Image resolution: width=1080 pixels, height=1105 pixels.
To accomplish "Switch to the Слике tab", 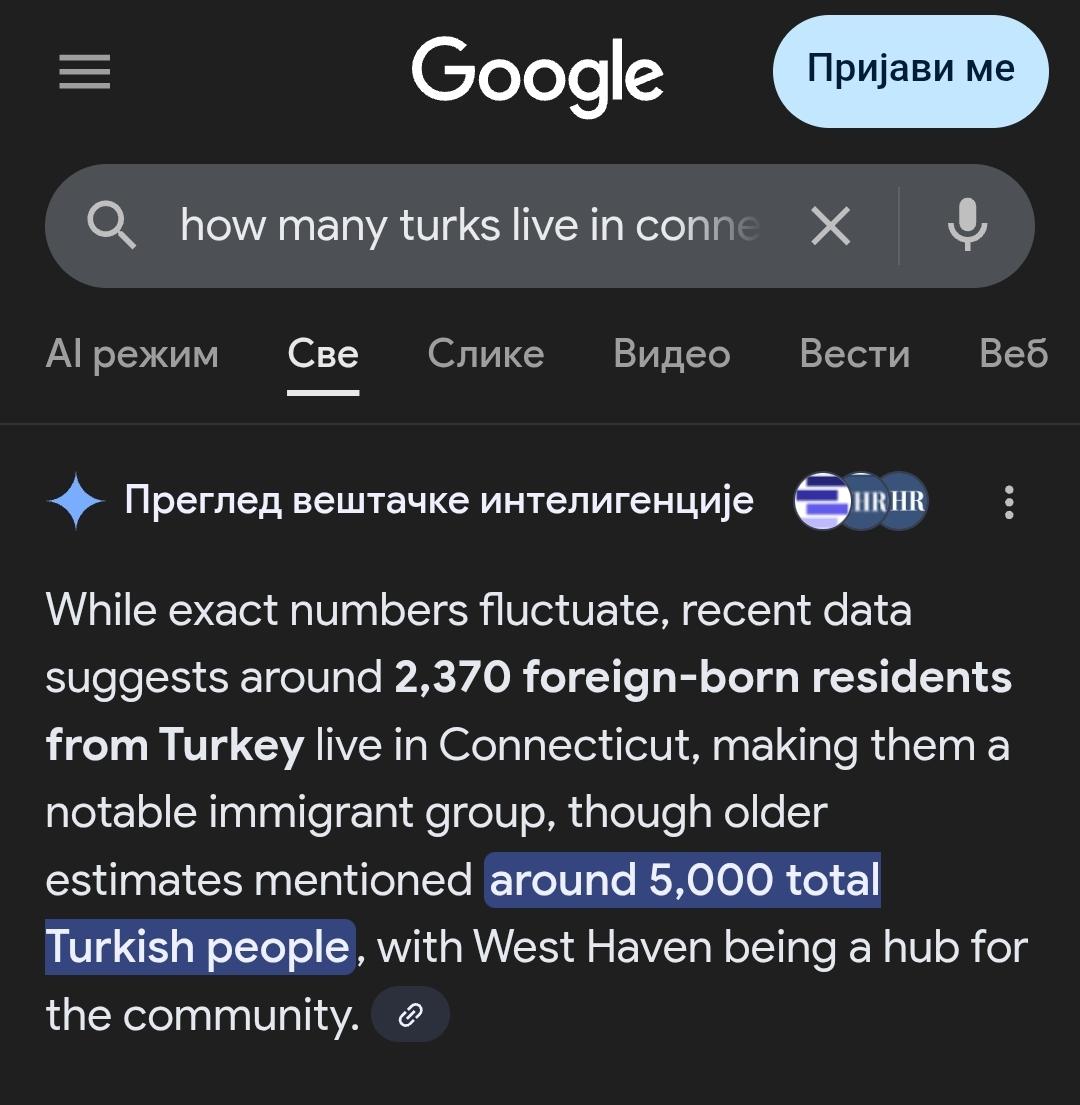I will (486, 354).
